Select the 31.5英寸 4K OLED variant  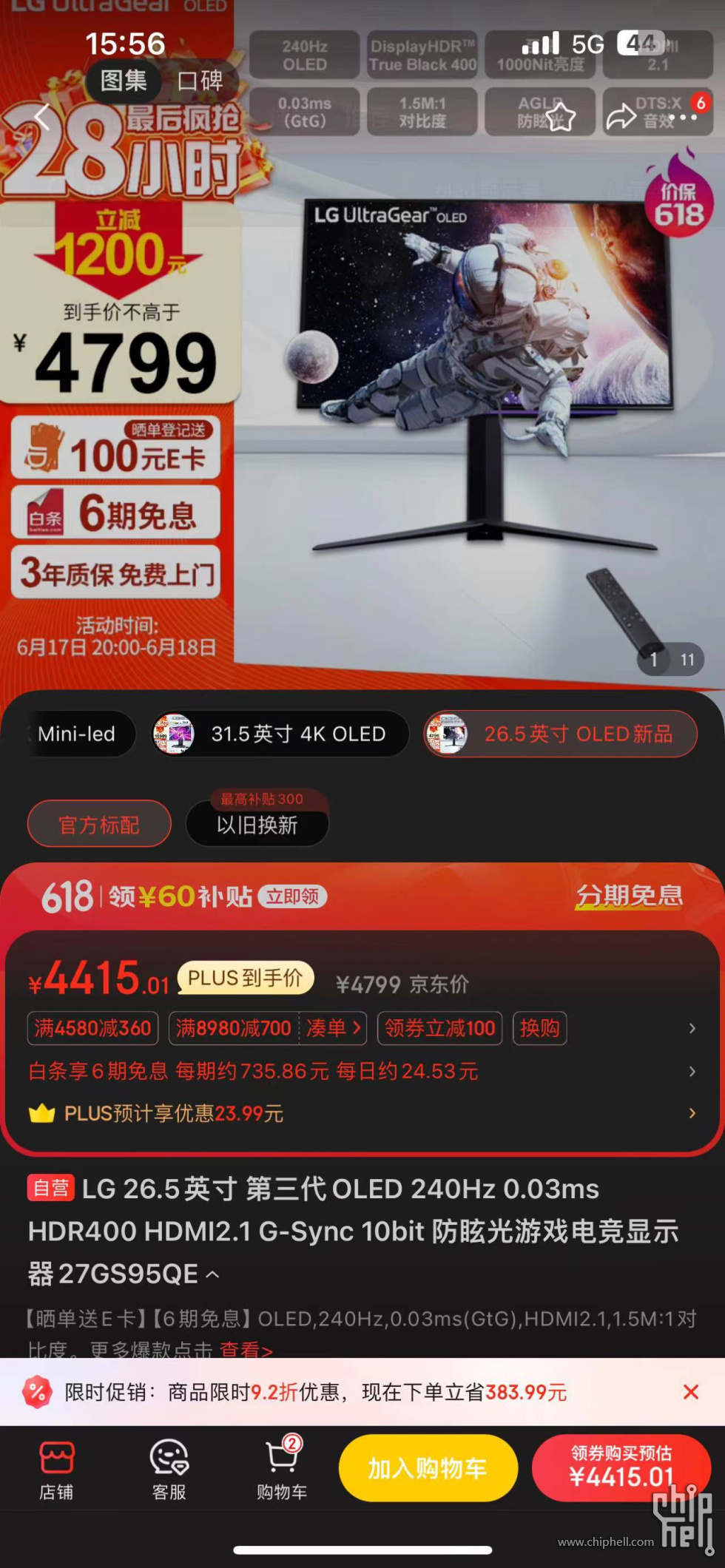tap(280, 734)
